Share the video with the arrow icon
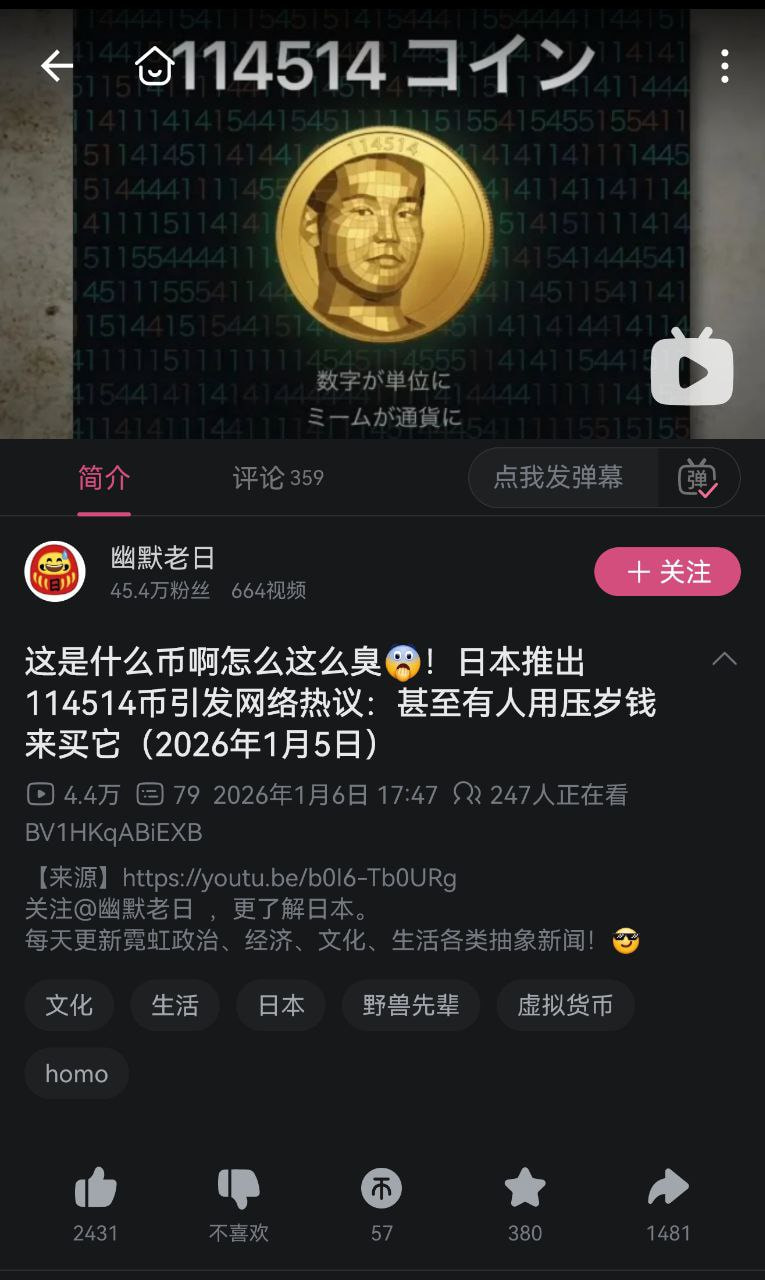The image size is (765, 1280). 668,1189
